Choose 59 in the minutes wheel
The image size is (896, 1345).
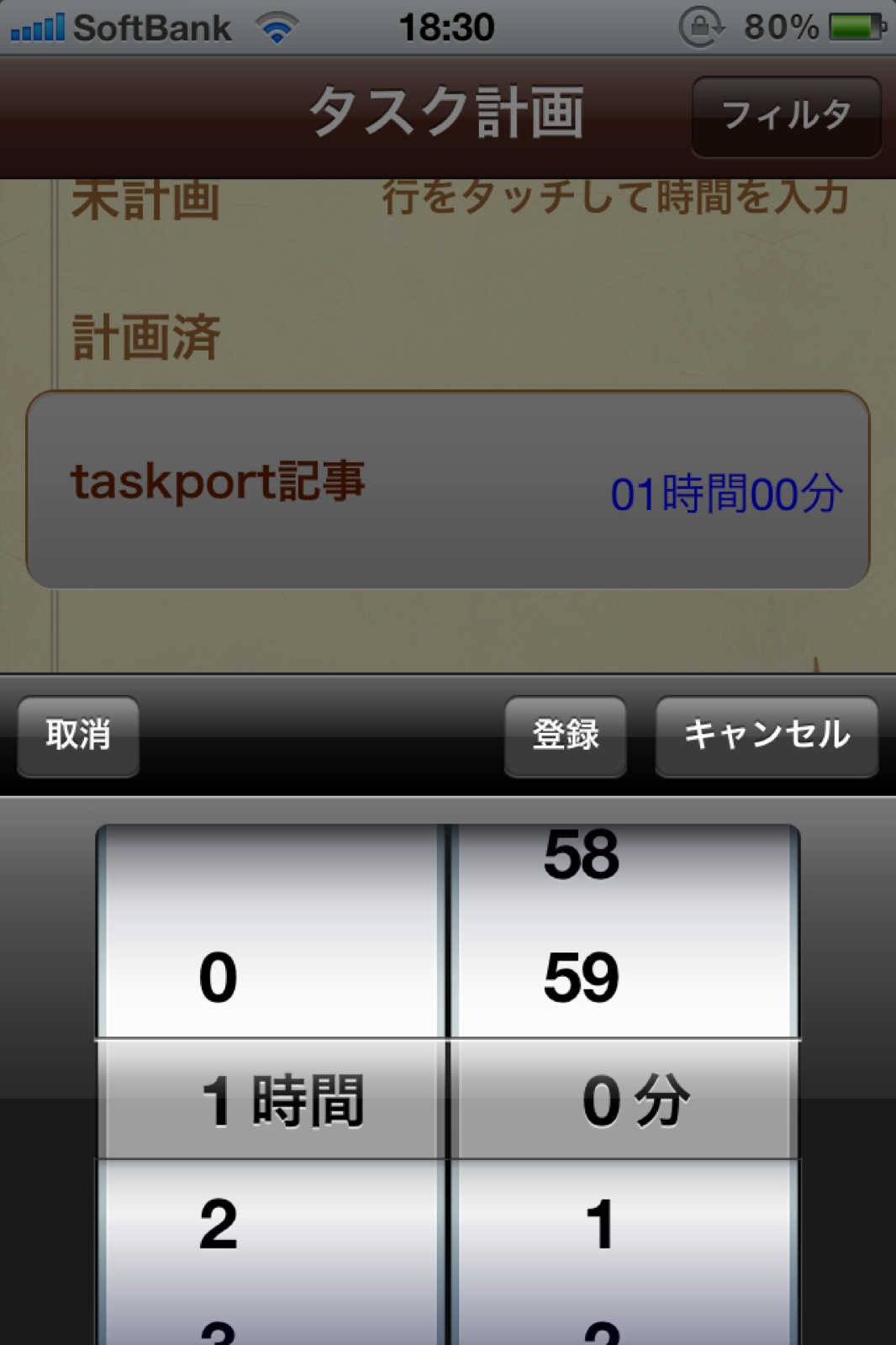(x=582, y=978)
